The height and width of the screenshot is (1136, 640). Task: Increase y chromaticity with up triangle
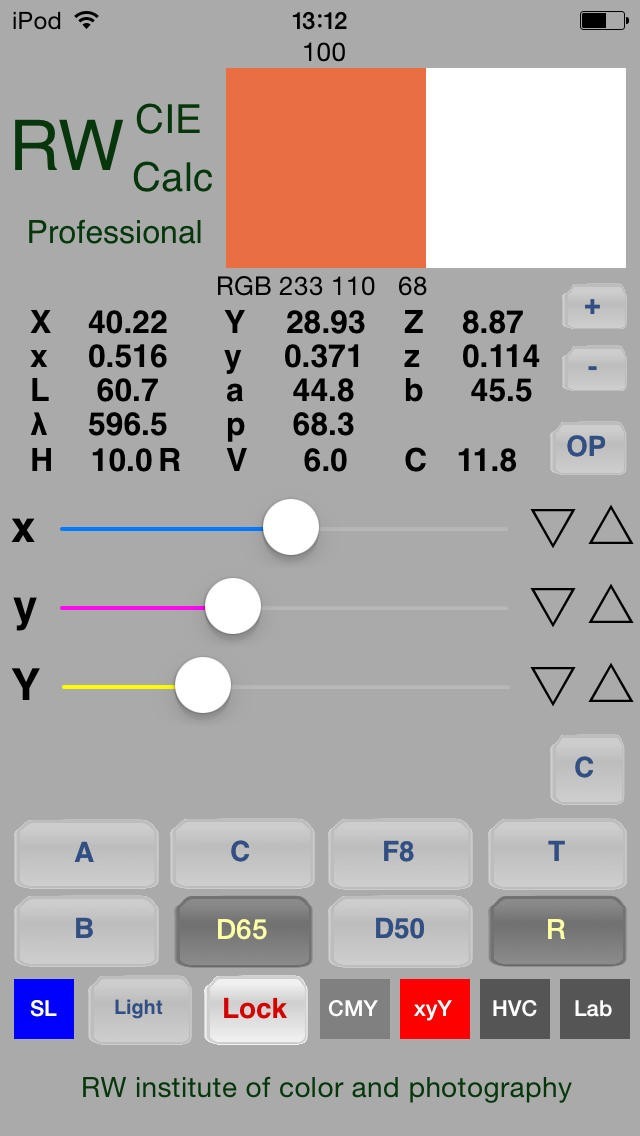[611, 605]
